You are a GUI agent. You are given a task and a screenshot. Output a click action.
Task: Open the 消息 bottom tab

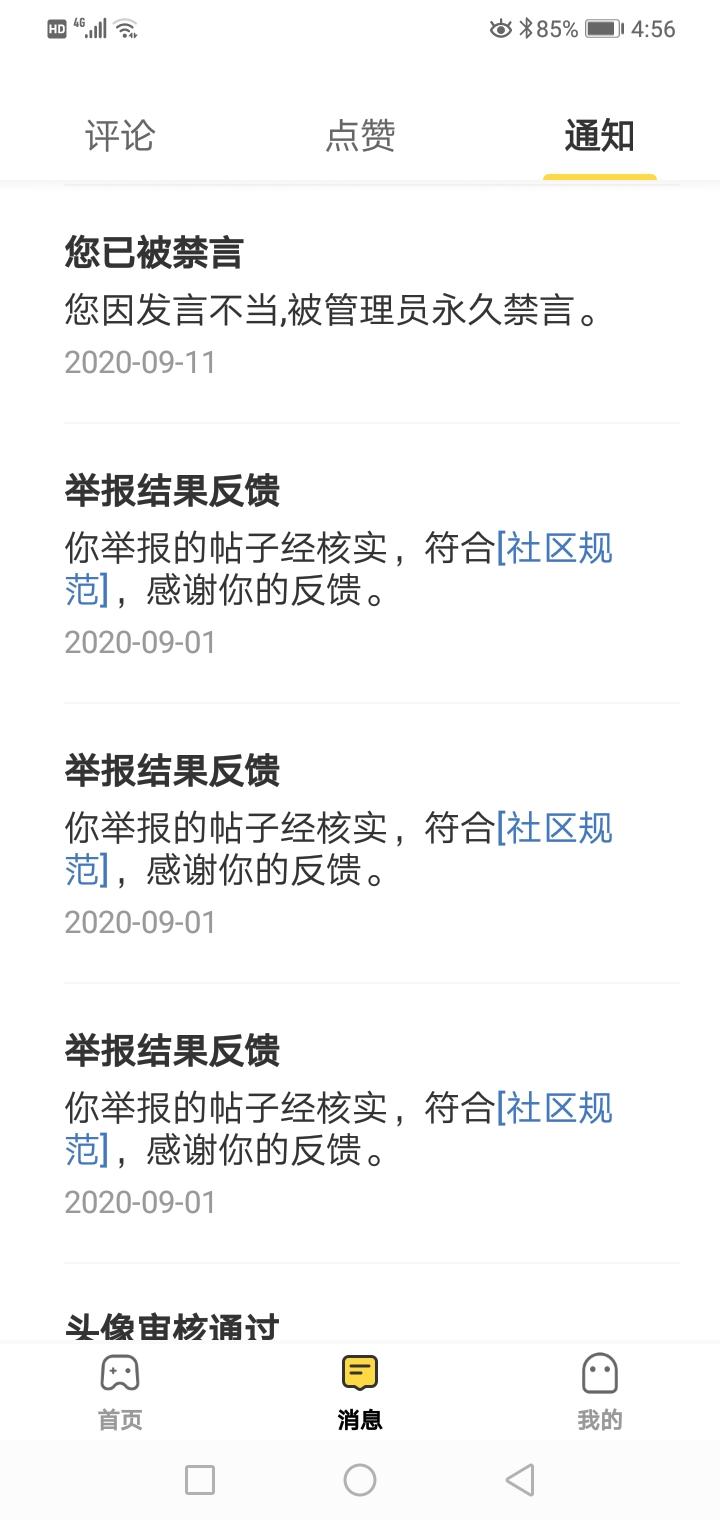360,1392
